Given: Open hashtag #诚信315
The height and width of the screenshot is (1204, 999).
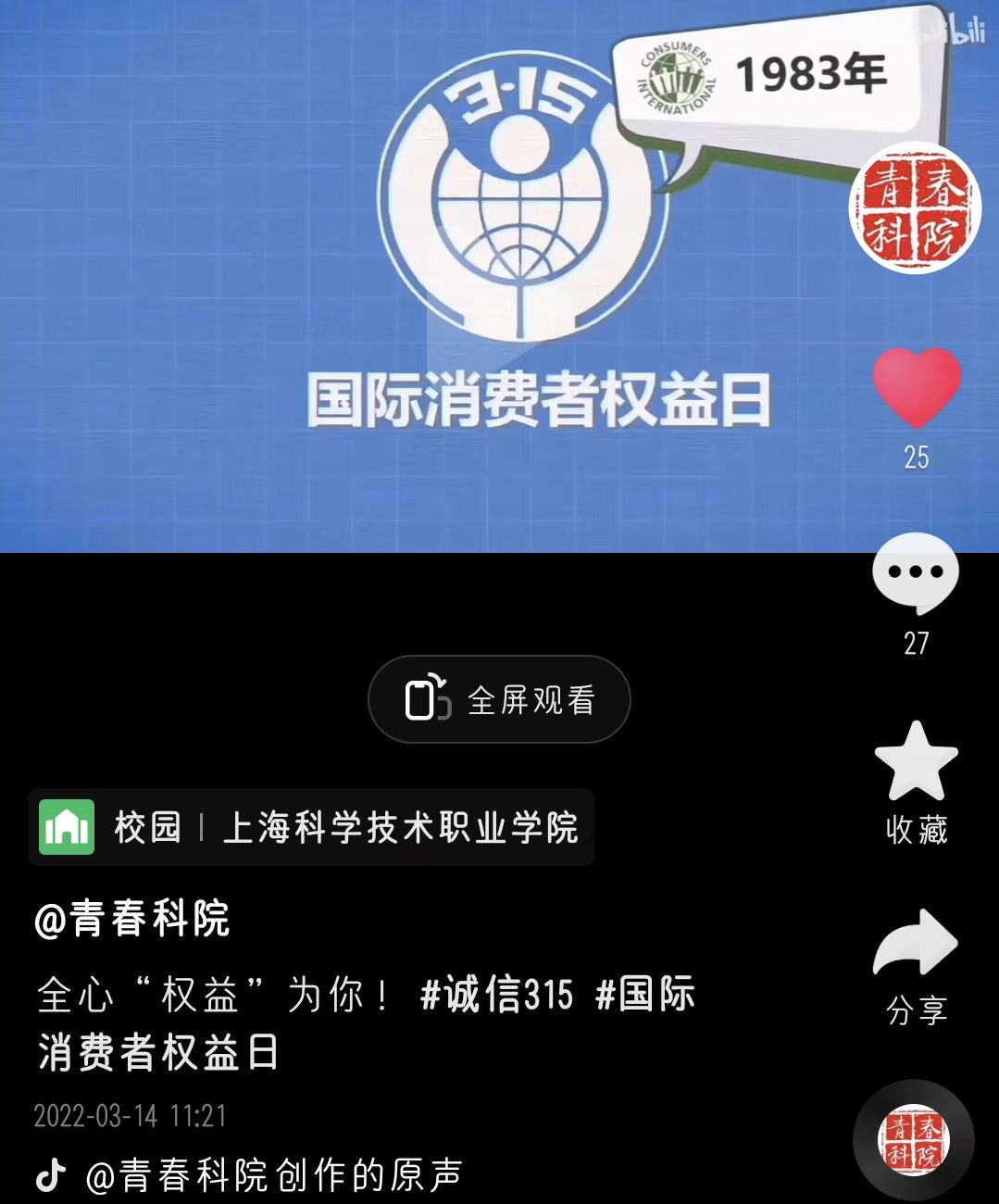Looking at the screenshot, I should [496, 996].
